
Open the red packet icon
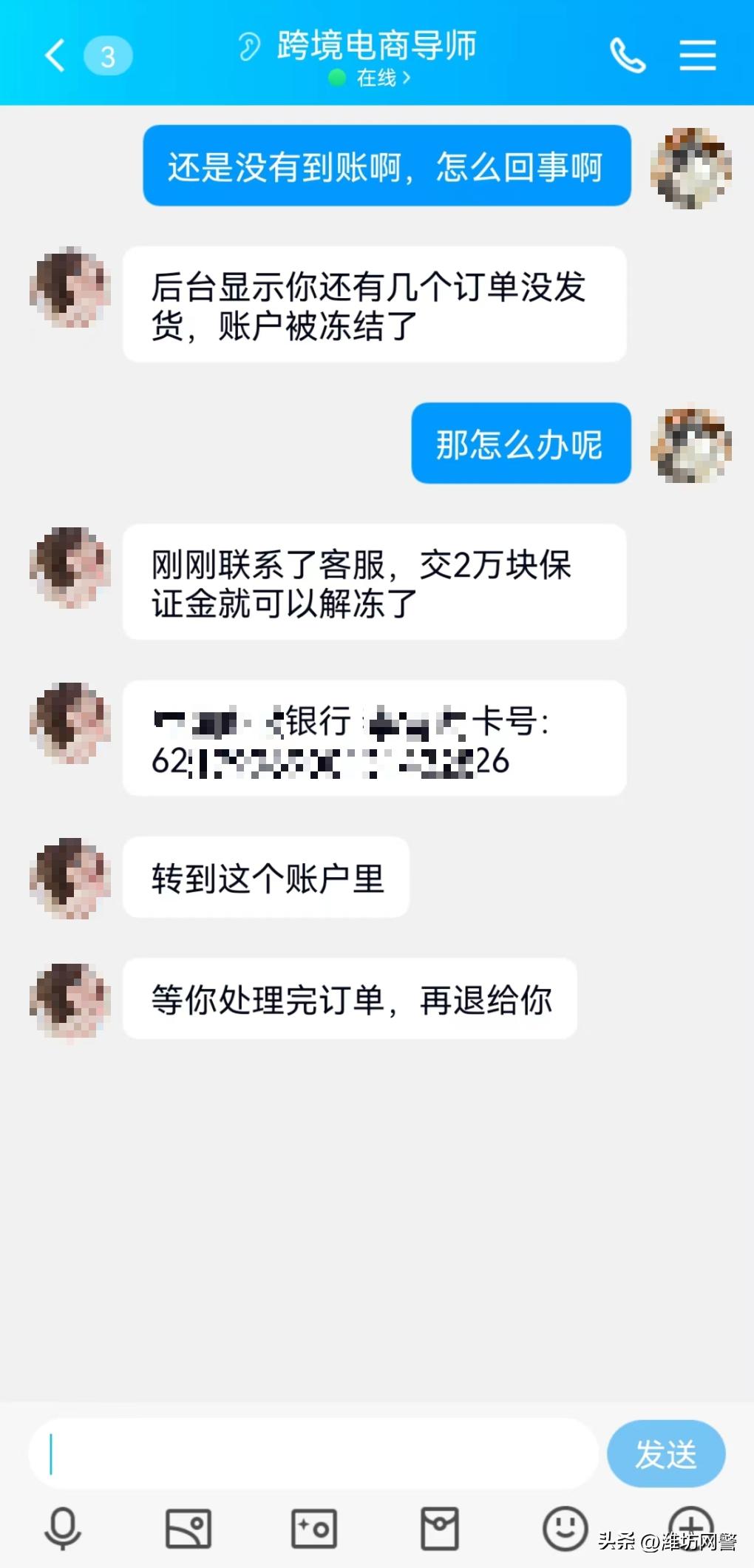[440, 1527]
